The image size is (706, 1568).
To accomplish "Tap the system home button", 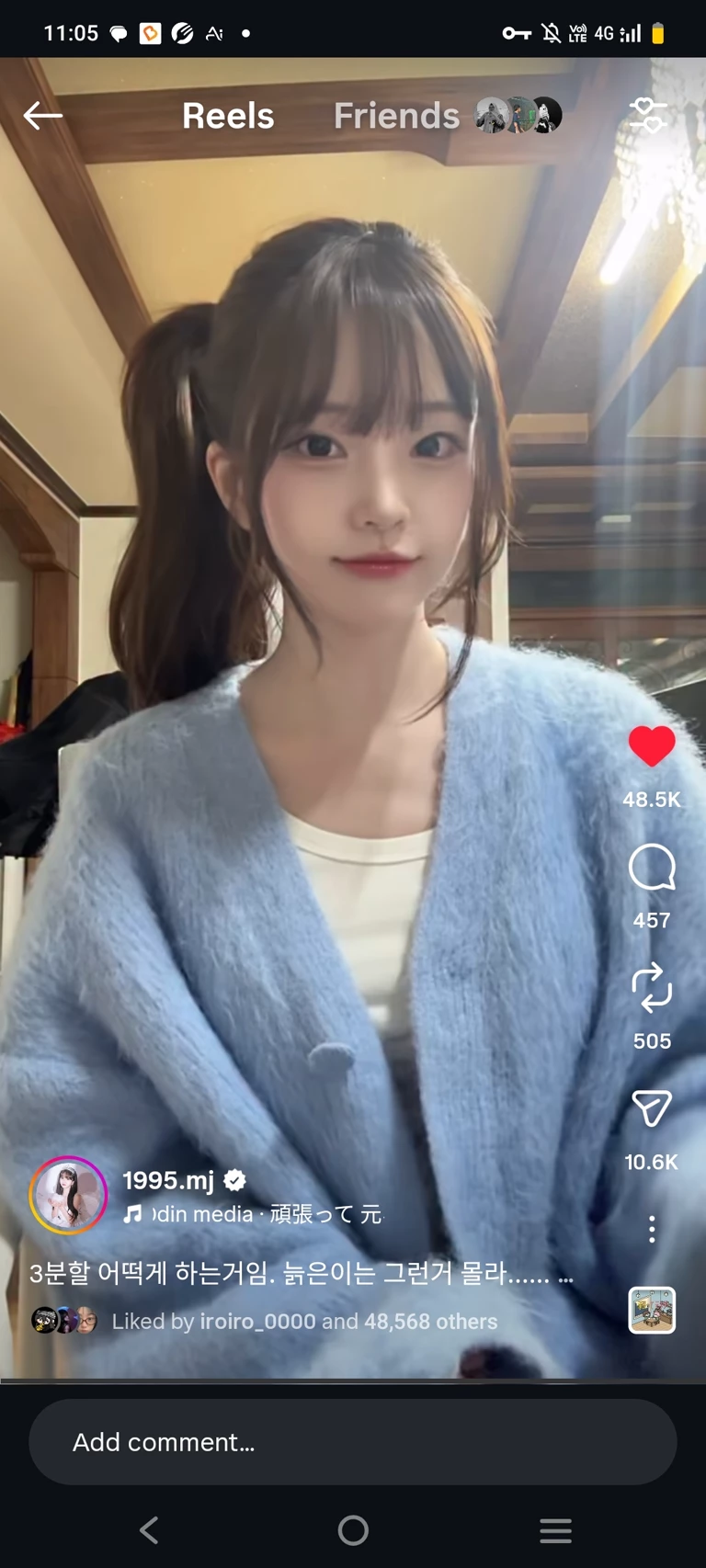I will pyautogui.click(x=353, y=1530).
